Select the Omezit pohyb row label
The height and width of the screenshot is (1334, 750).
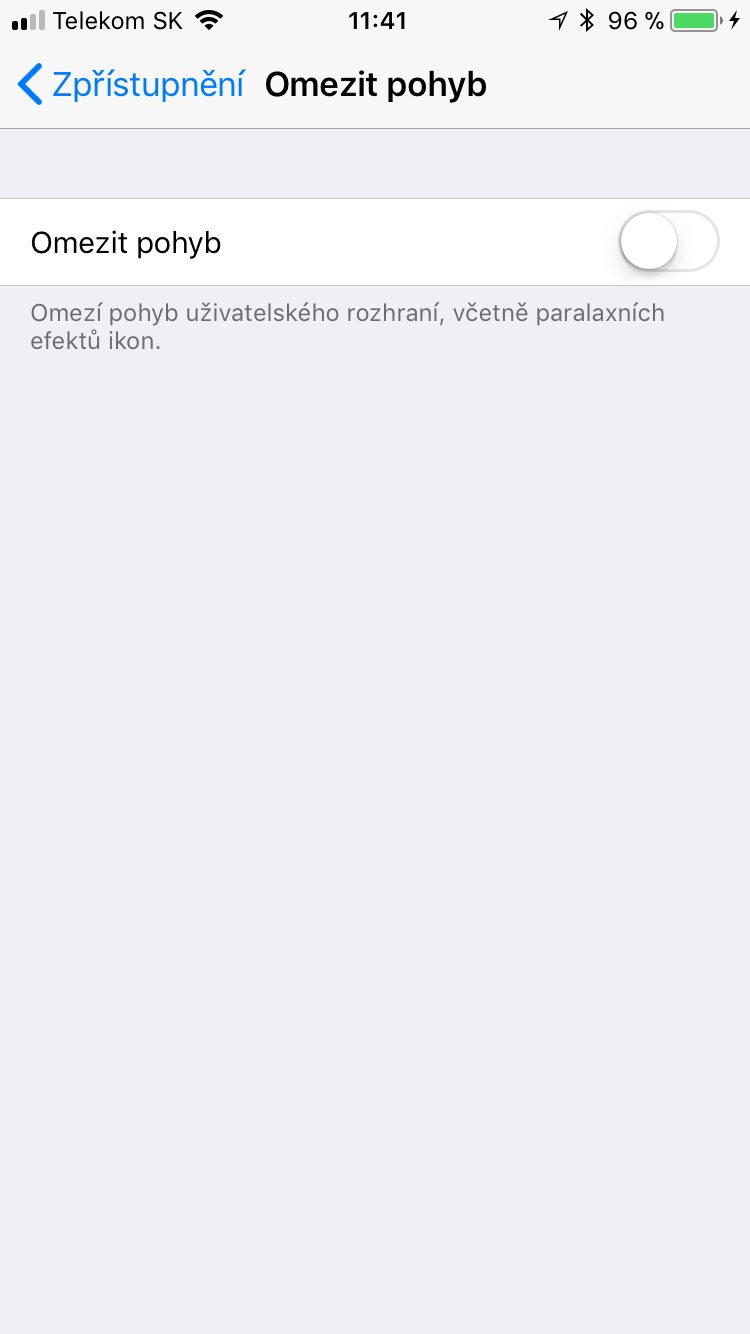(125, 242)
